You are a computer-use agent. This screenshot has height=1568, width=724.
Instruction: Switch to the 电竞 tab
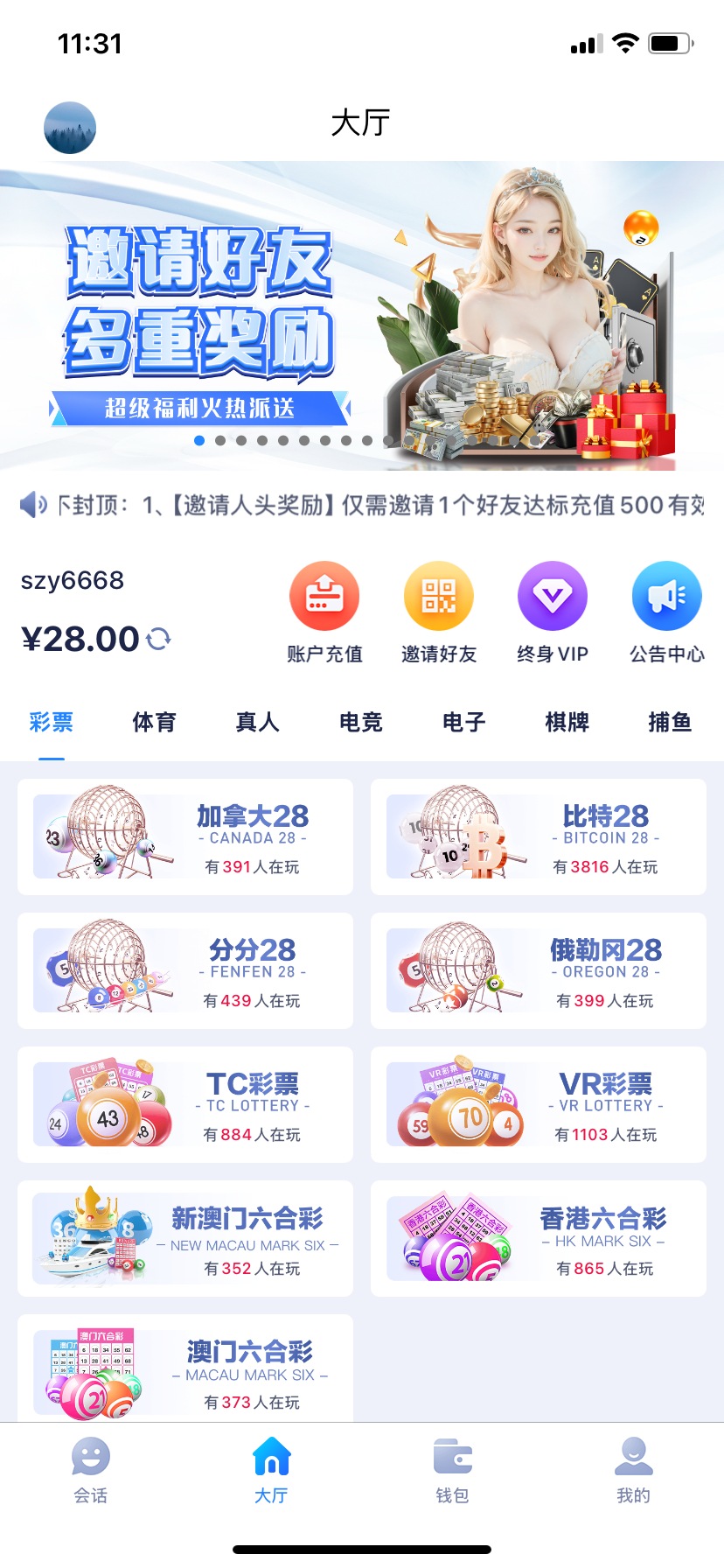(360, 722)
